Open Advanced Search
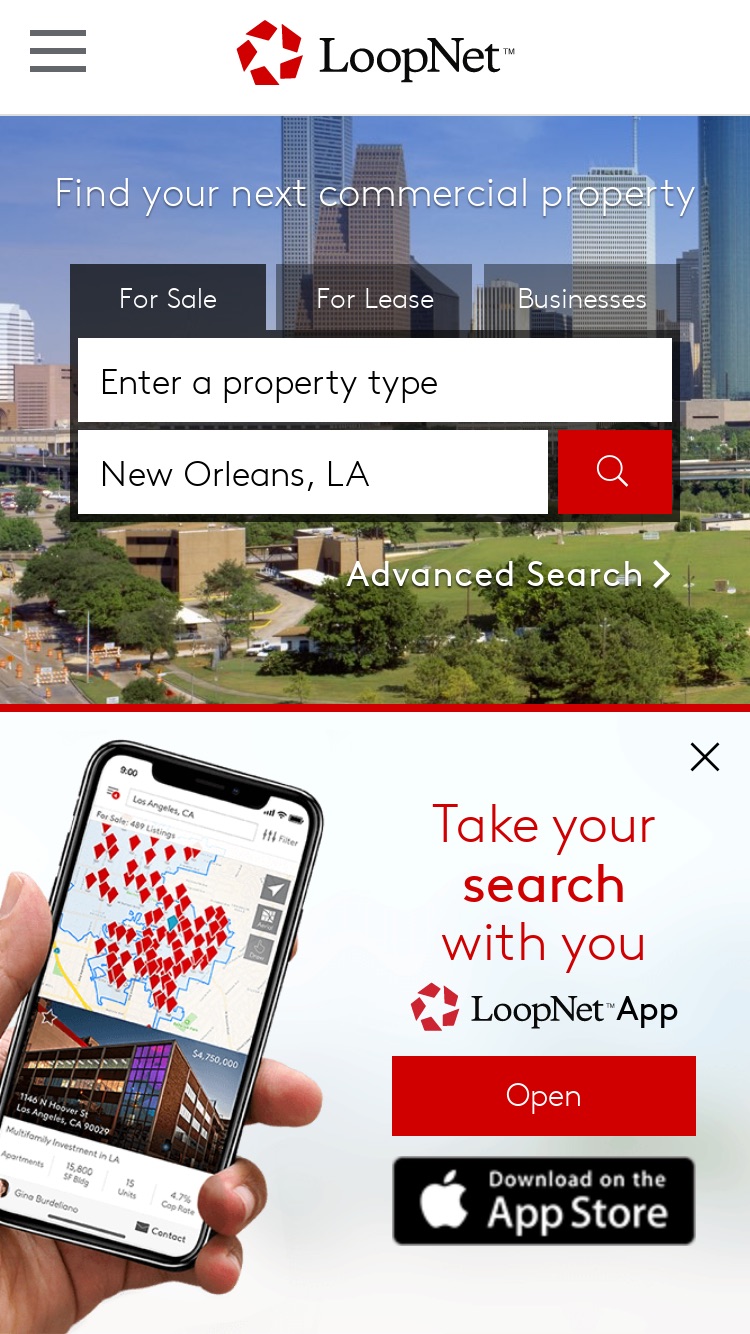Image resolution: width=750 pixels, height=1334 pixels. pos(508,575)
